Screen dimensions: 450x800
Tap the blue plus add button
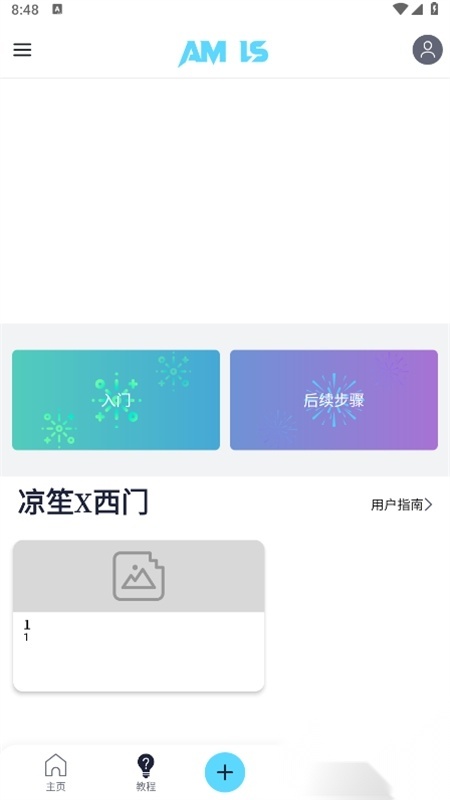224,772
